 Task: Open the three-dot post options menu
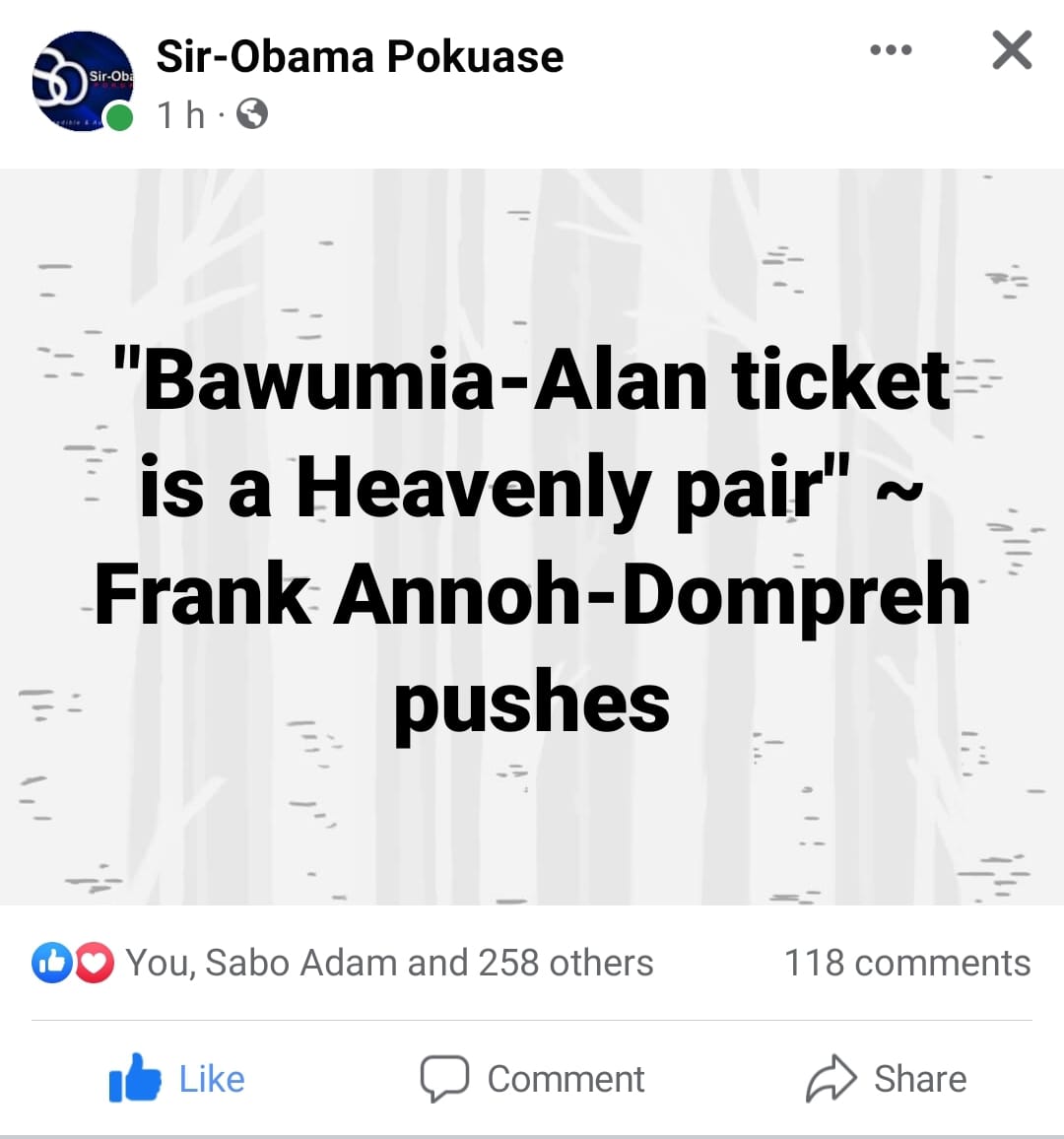point(891,50)
